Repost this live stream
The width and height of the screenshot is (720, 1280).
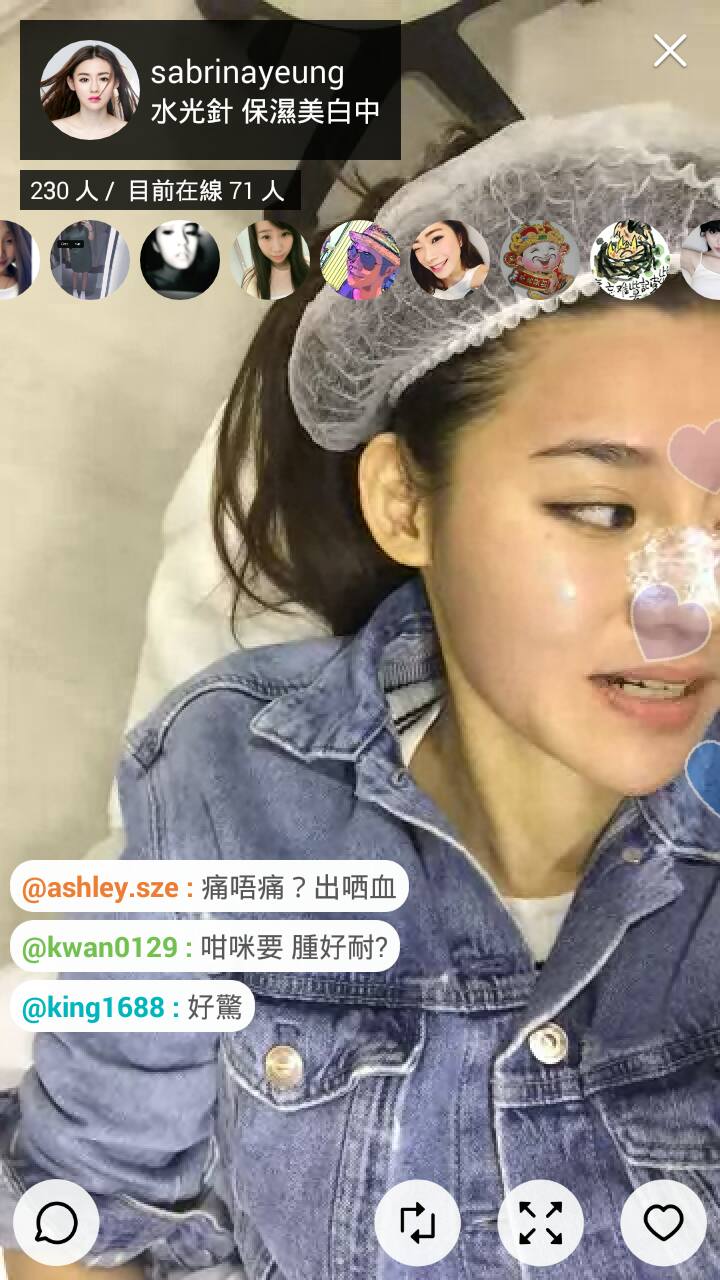tap(417, 1222)
